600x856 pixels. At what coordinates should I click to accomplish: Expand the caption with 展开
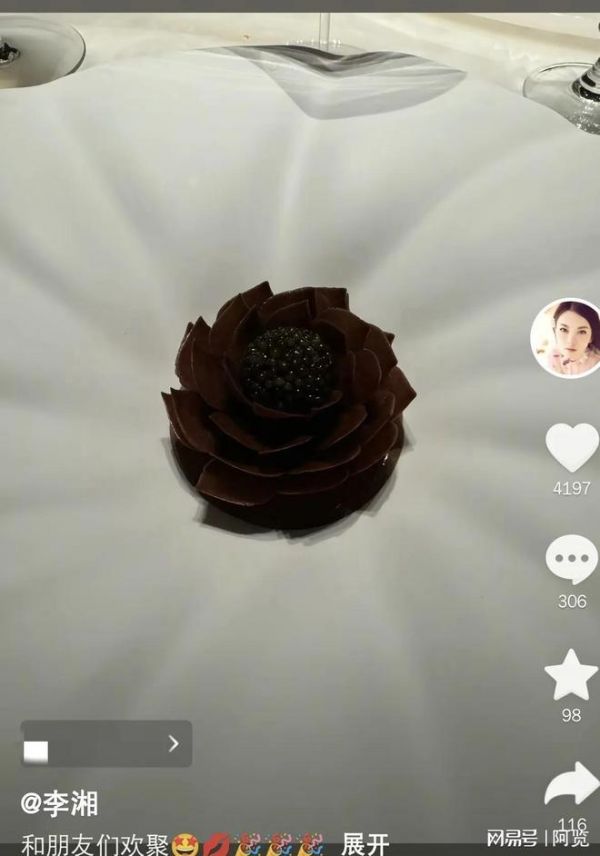click(364, 843)
